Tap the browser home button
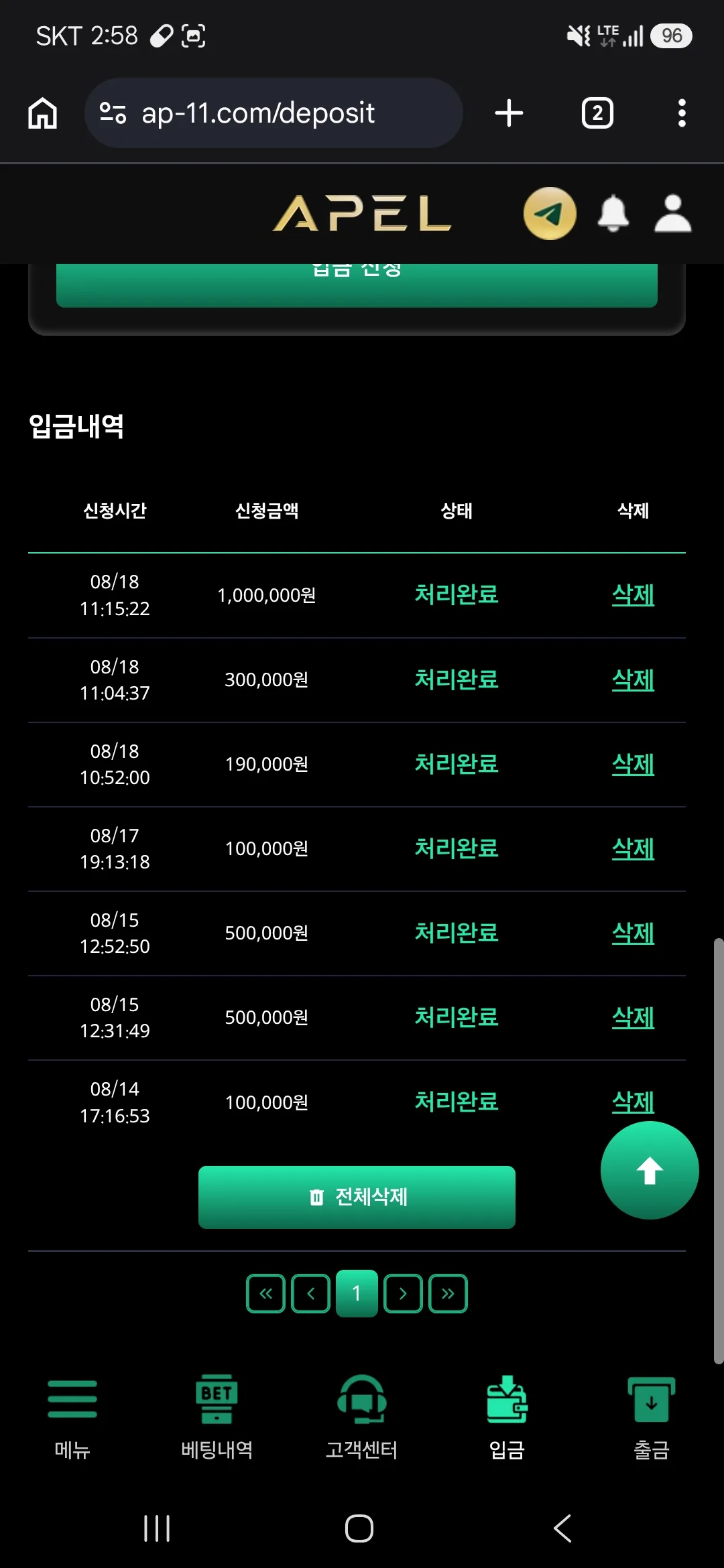Viewport: 724px width, 1568px height. pyautogui.click(x=42, y=113)
